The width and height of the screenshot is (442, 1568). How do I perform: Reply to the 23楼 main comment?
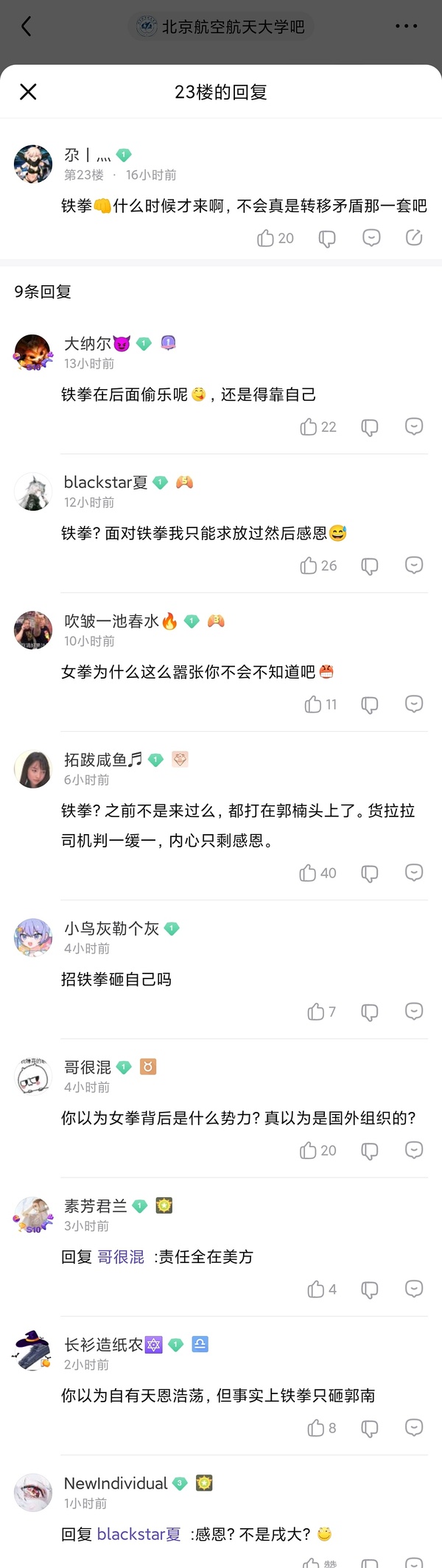tap(371, 238)
